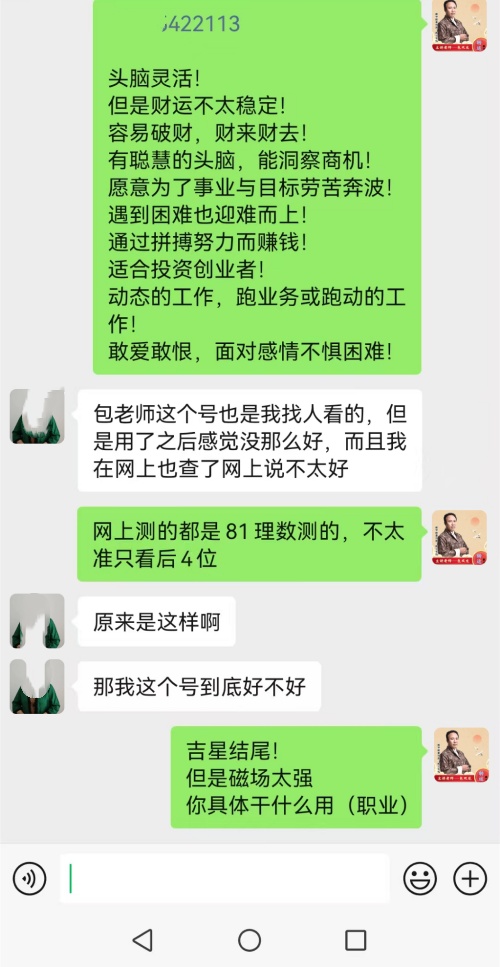Open avatar beside 网上测的都是 81 message

pyautogui.click(x=459, y=537)
